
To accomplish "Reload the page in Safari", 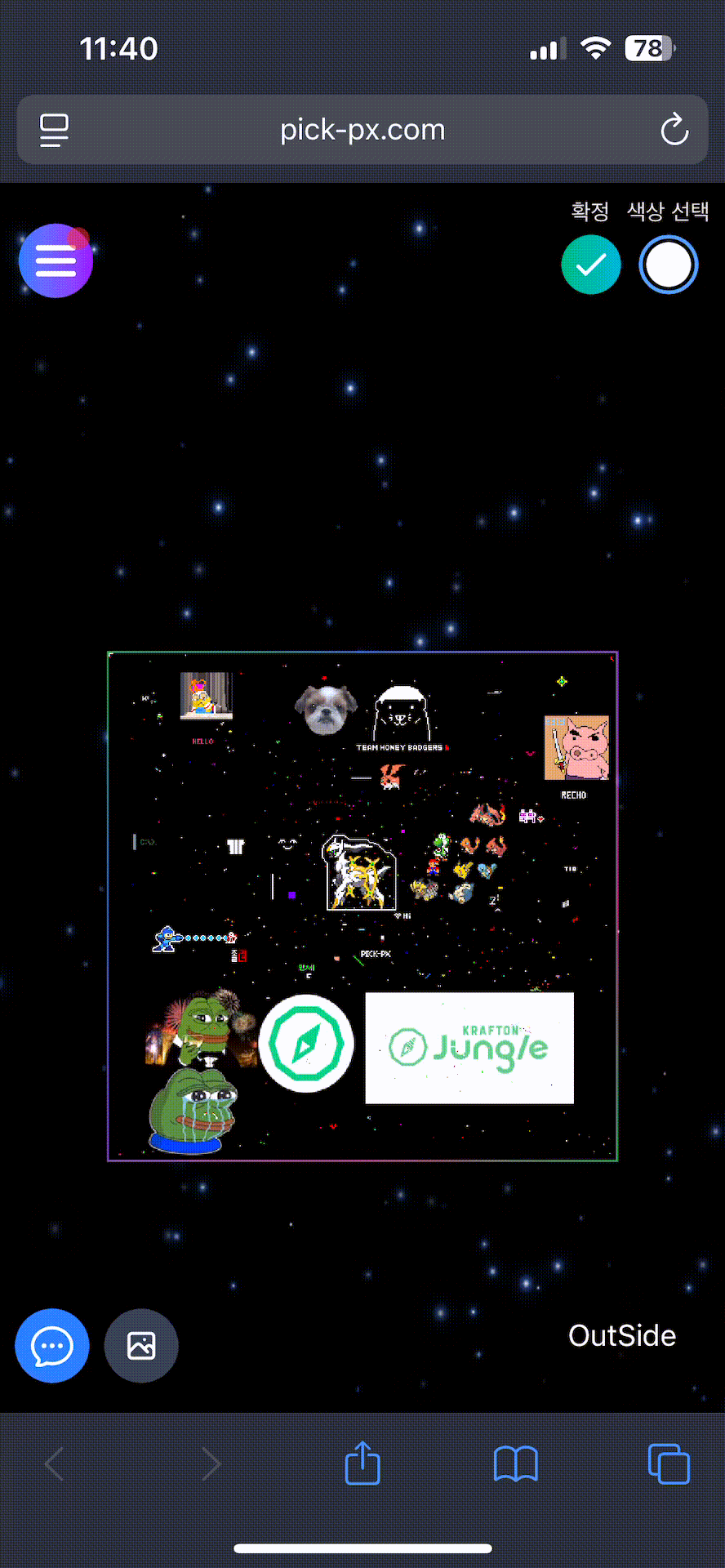I will (674, 130).
